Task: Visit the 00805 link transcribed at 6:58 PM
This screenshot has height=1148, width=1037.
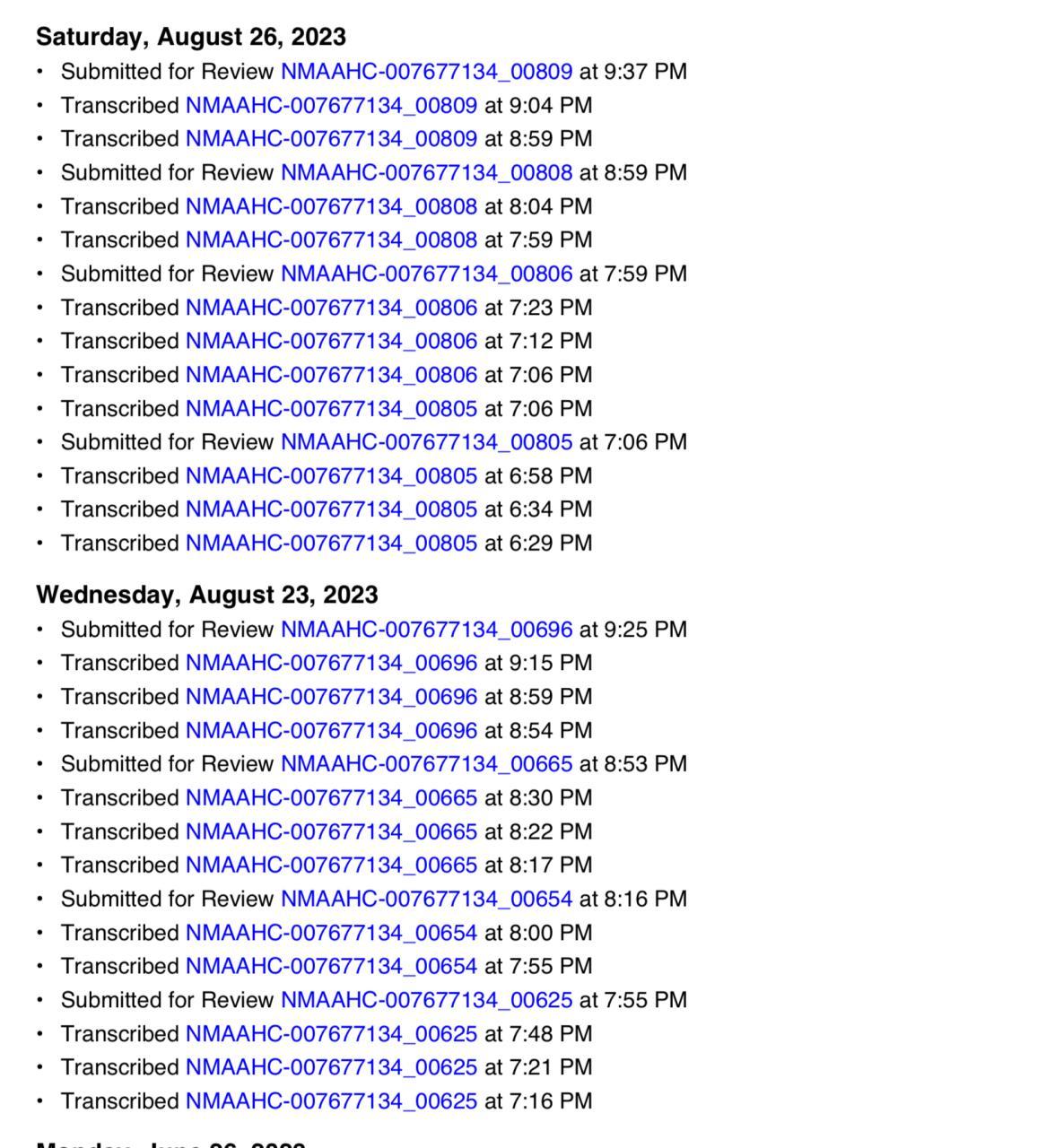Action: coord(331,475)
